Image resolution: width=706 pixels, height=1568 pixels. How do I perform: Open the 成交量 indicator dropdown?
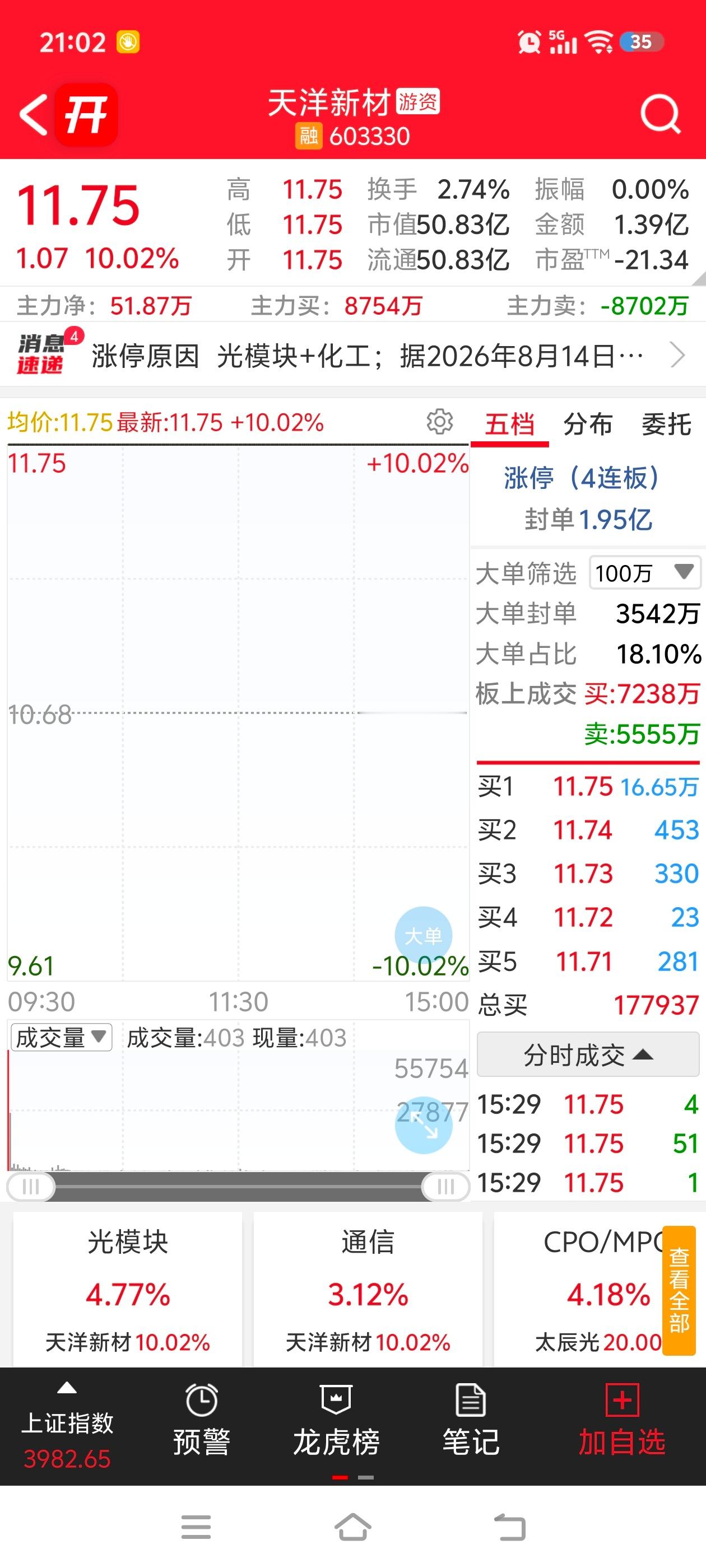[61, 1037]
